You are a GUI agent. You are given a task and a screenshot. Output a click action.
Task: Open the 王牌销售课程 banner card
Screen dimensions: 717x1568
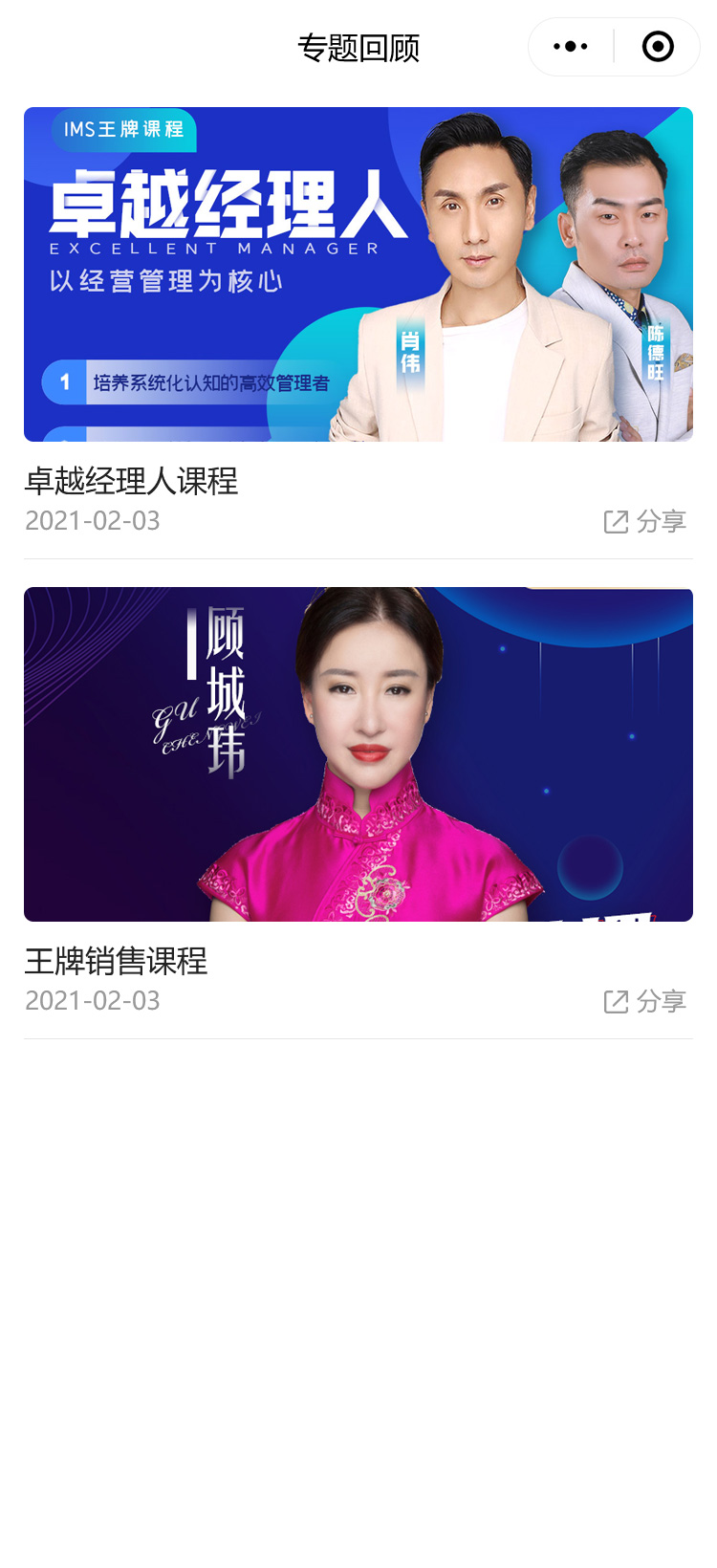pyautogui.click(x=358, y=754)
